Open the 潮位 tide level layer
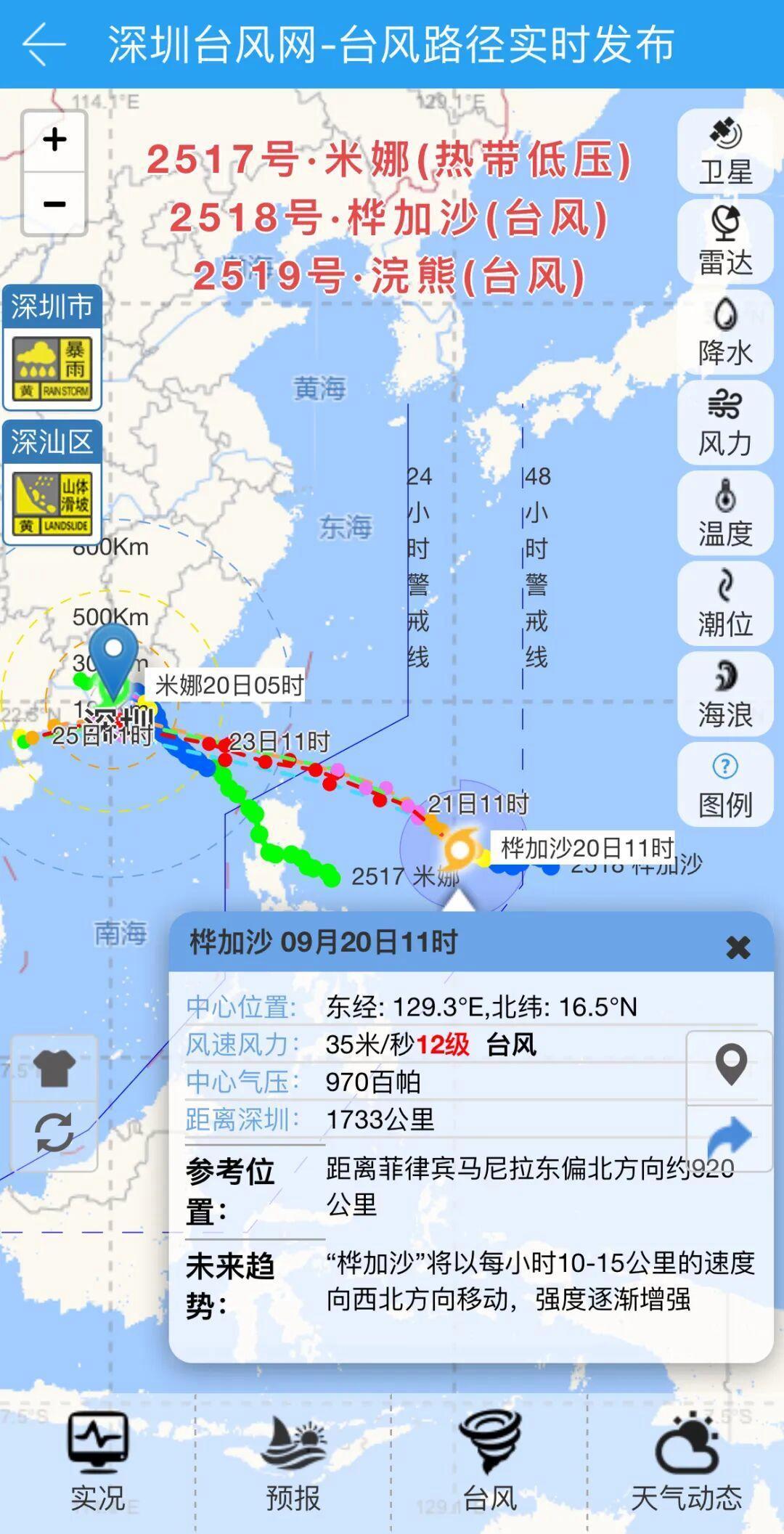Screen dimensions: 784x1534 724,603
